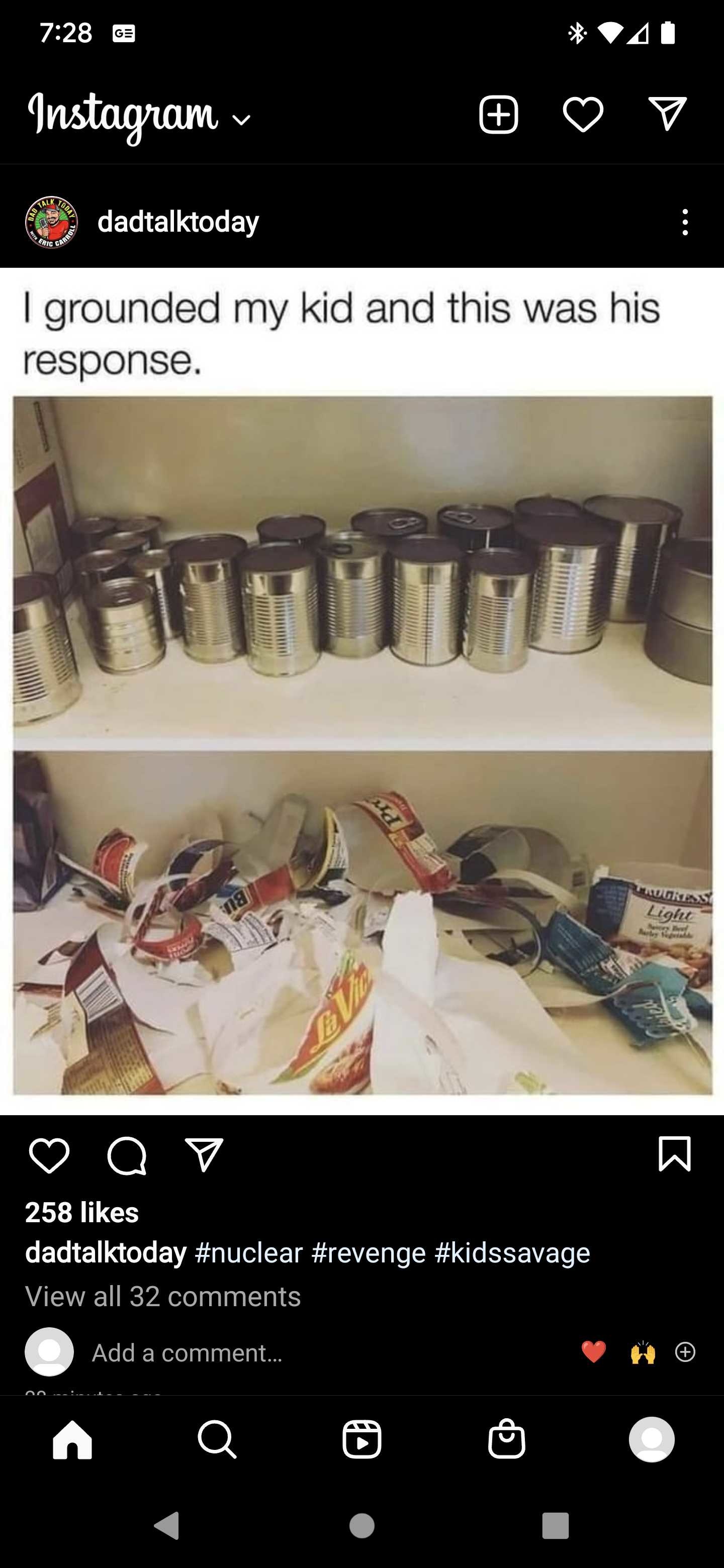The width and height of the screenshot is (724, 1568).
Task: Switch to the Reels tab
Action: tap(361, 1439)
